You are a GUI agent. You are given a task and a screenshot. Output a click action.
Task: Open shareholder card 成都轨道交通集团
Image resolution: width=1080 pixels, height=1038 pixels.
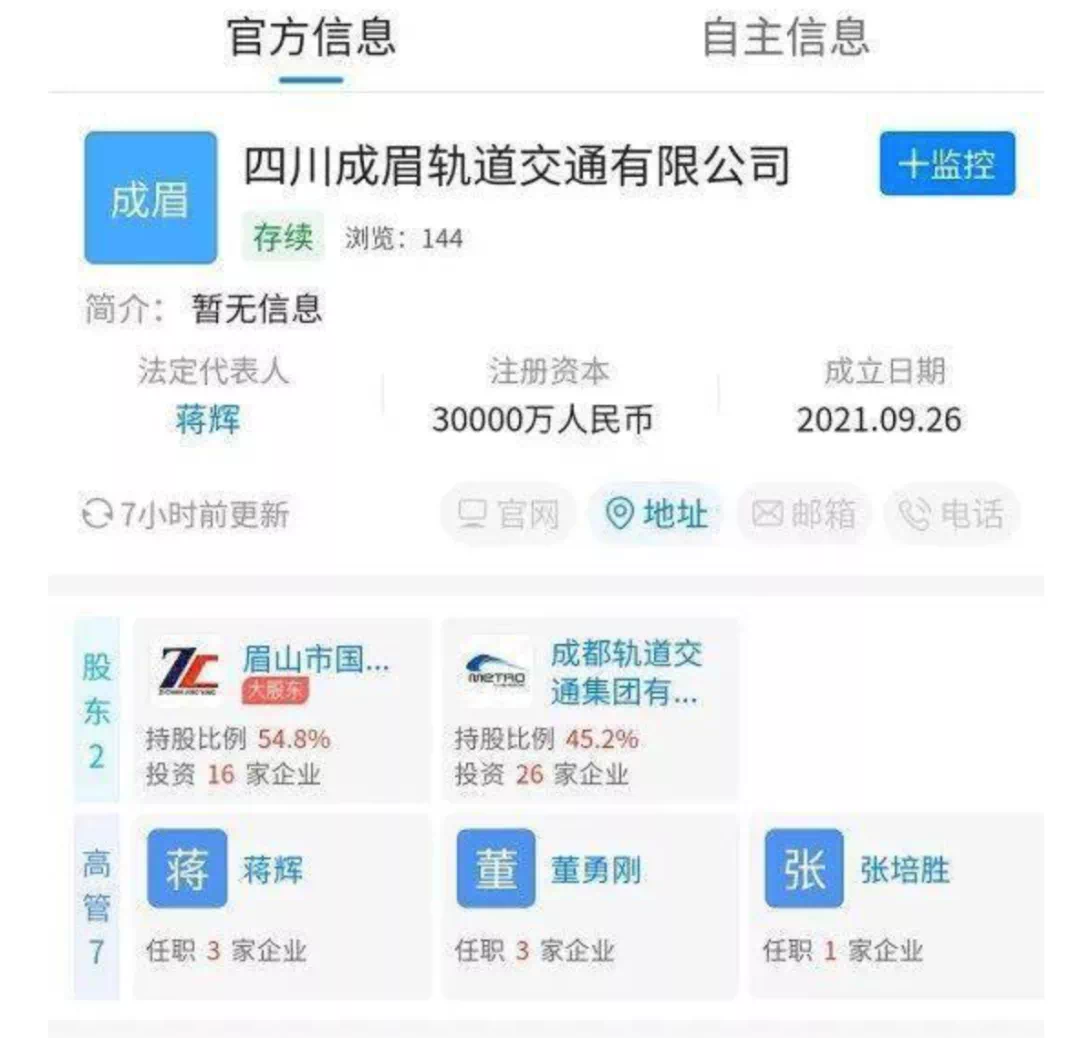(590, 710)
